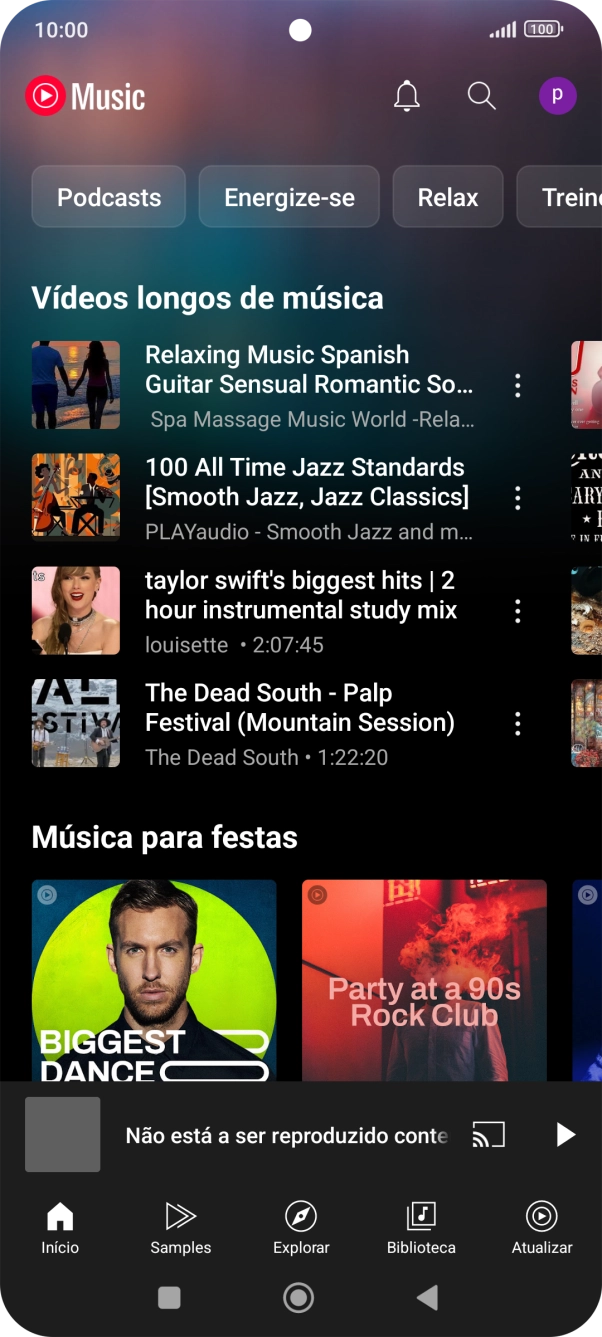Open options for 100 All Time Jazz Standards
This screenshot has height=1337, width=602.
[x=517, y=498]
